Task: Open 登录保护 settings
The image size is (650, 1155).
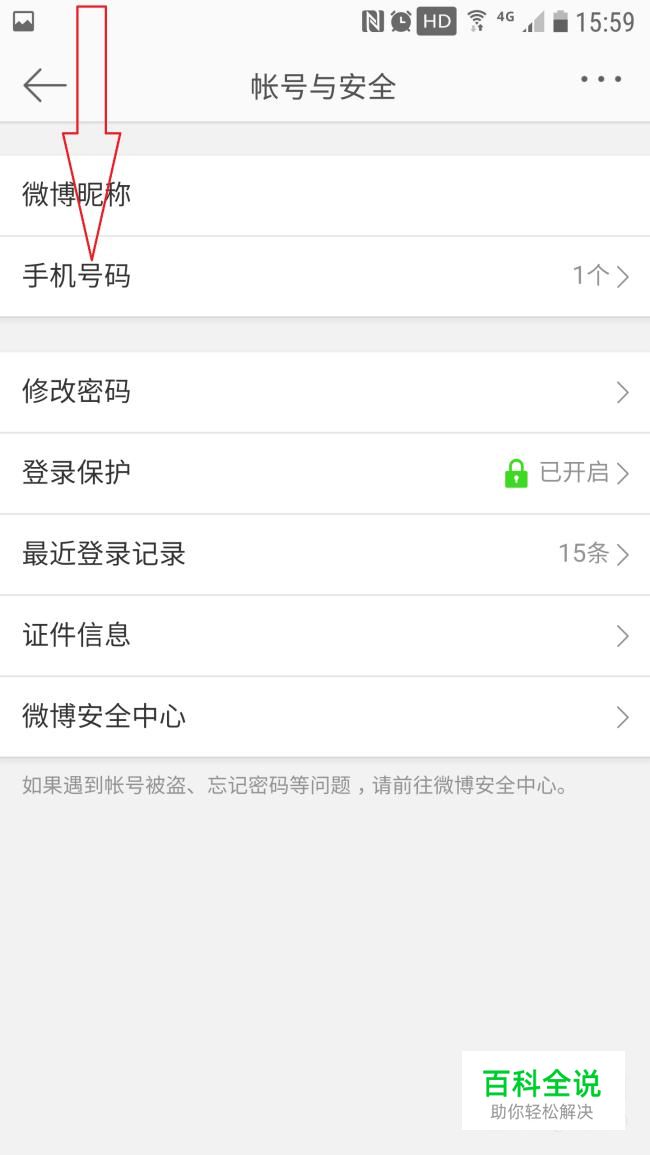Action: (x=324, y=473)
